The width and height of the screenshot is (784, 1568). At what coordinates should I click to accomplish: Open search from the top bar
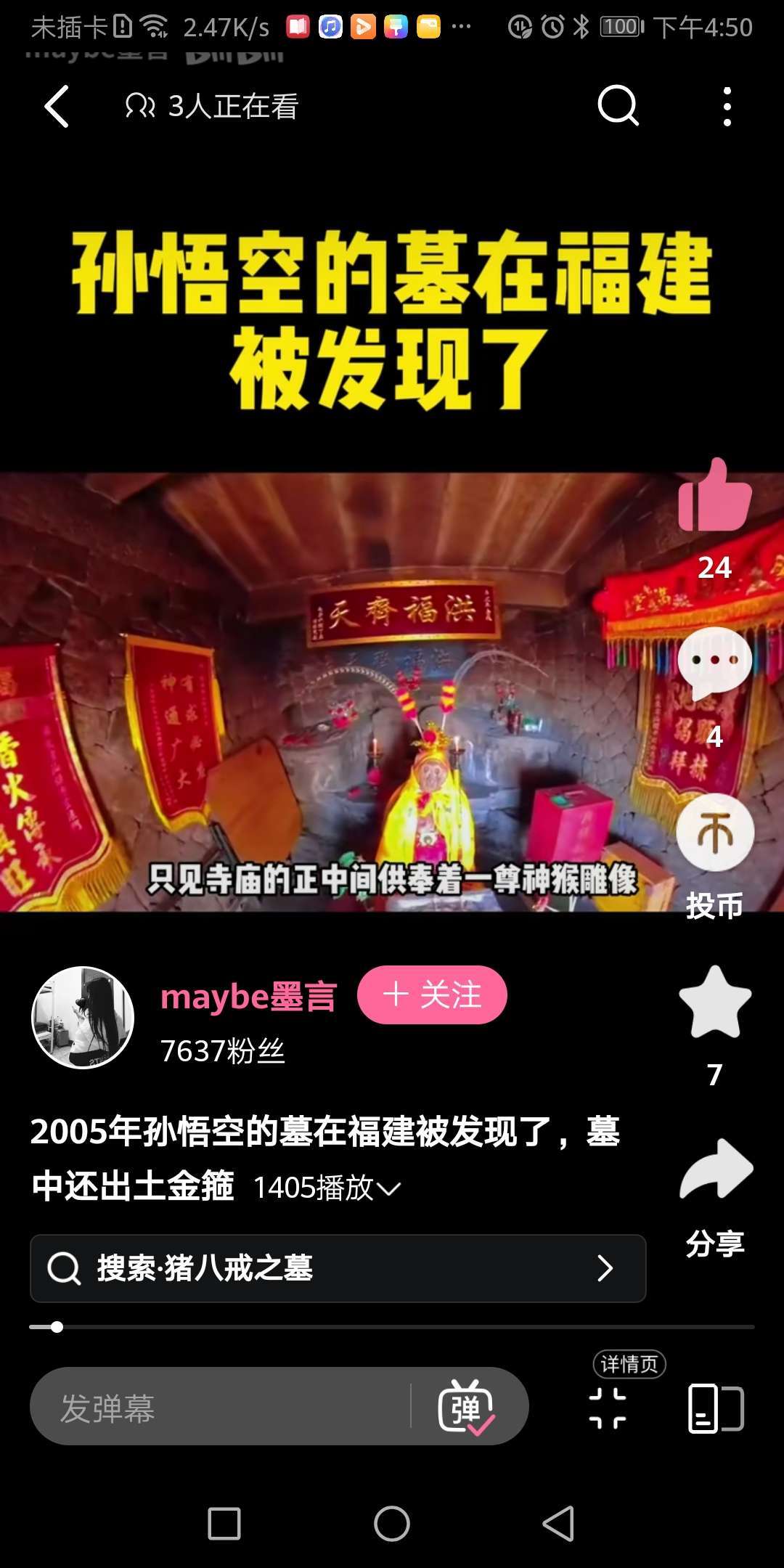pyautogui.click(x=618, y=107)
